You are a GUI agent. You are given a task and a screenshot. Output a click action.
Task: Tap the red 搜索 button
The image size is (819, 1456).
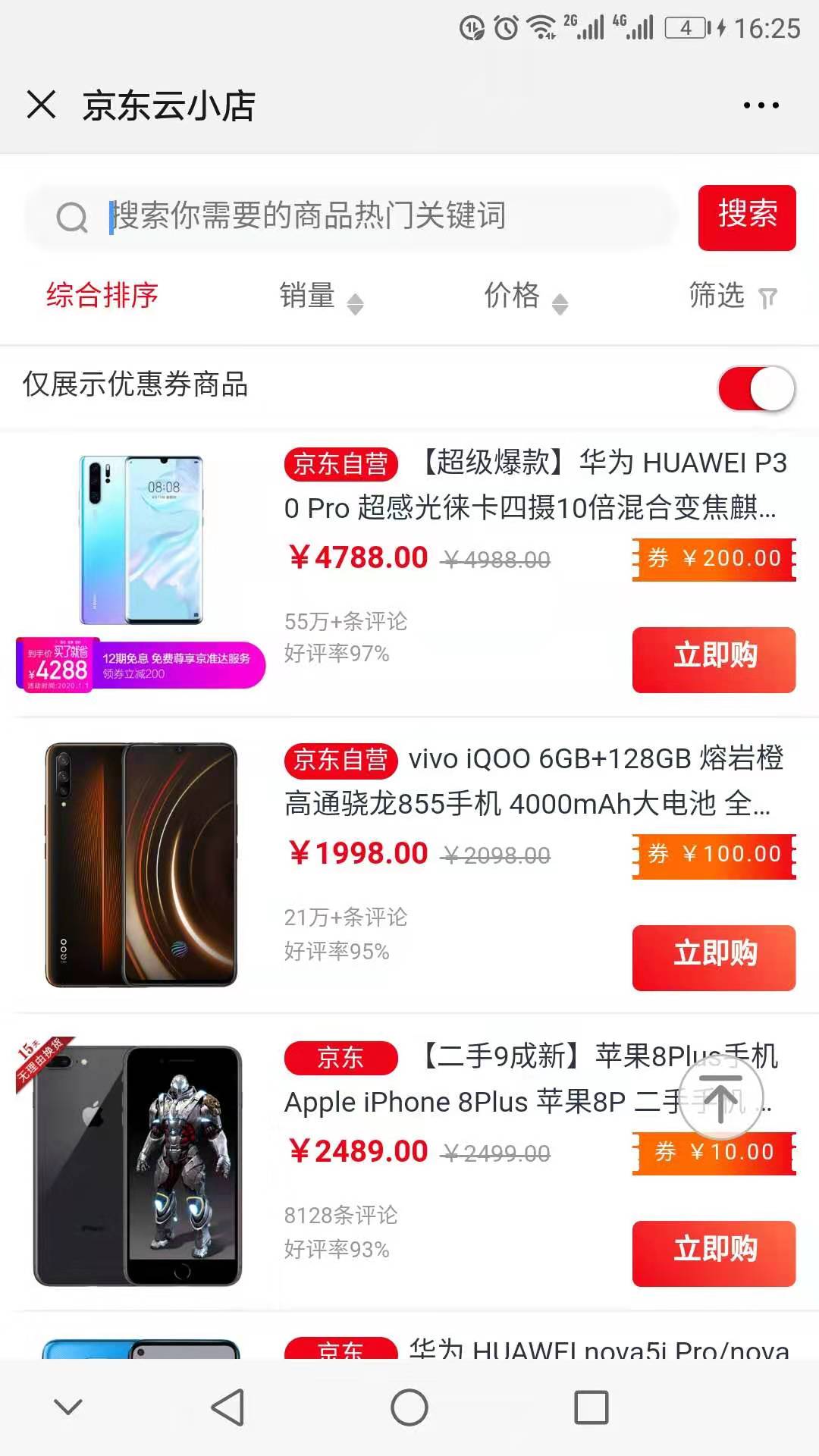(x=746, y=217)
